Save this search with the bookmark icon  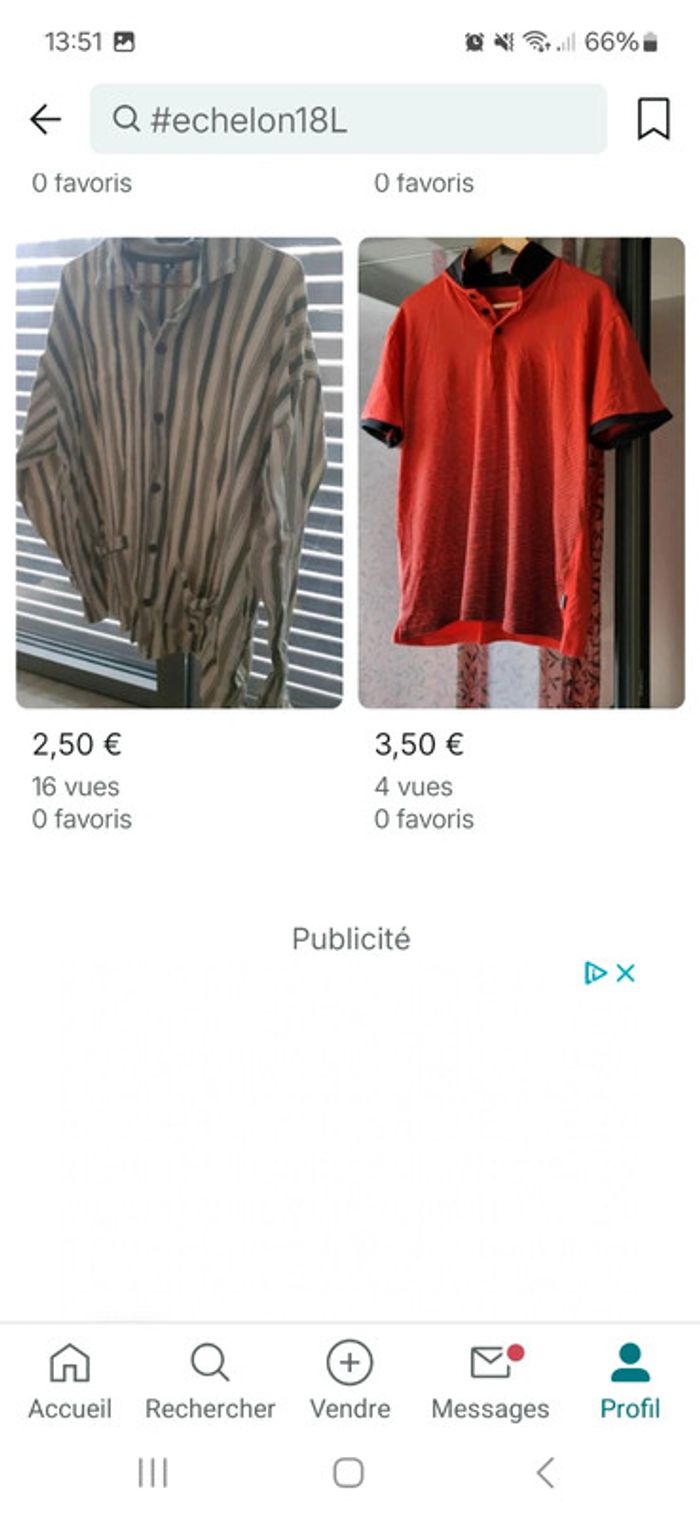pyautogui.click(x=653, y=120)
